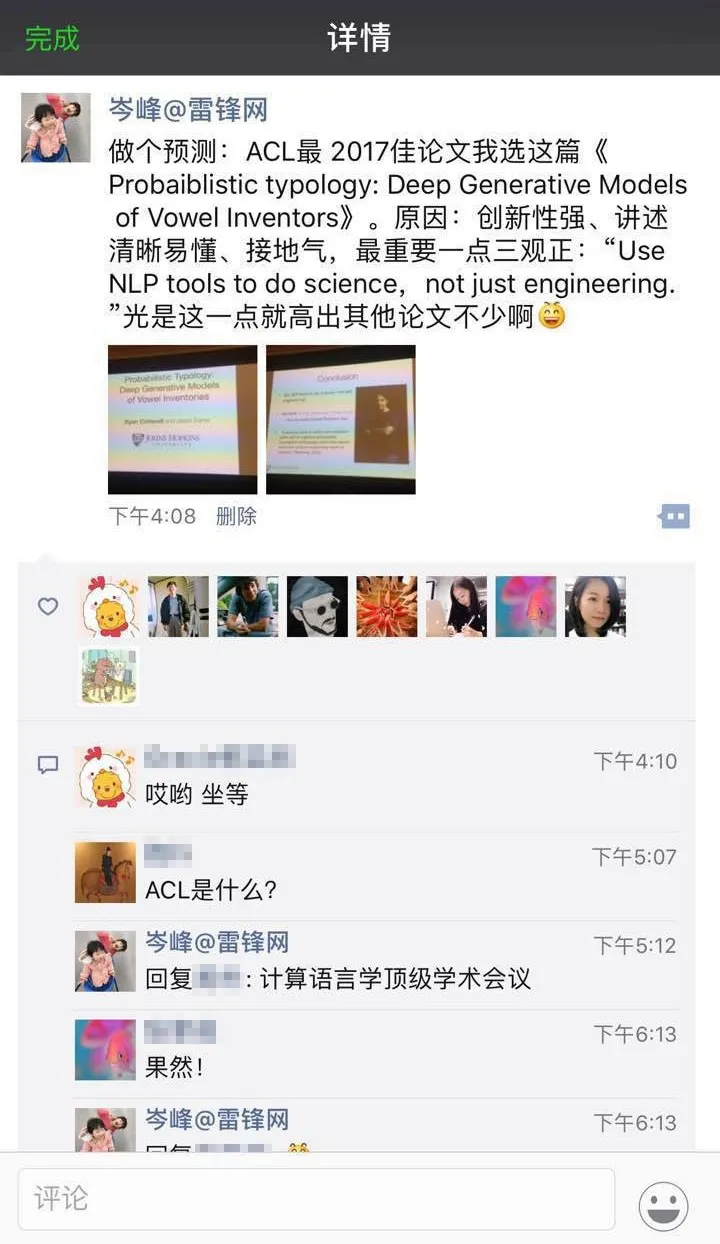Open the first liker's chicken avatar
This screenshot has height=1244, width=720.
point(109,606)
